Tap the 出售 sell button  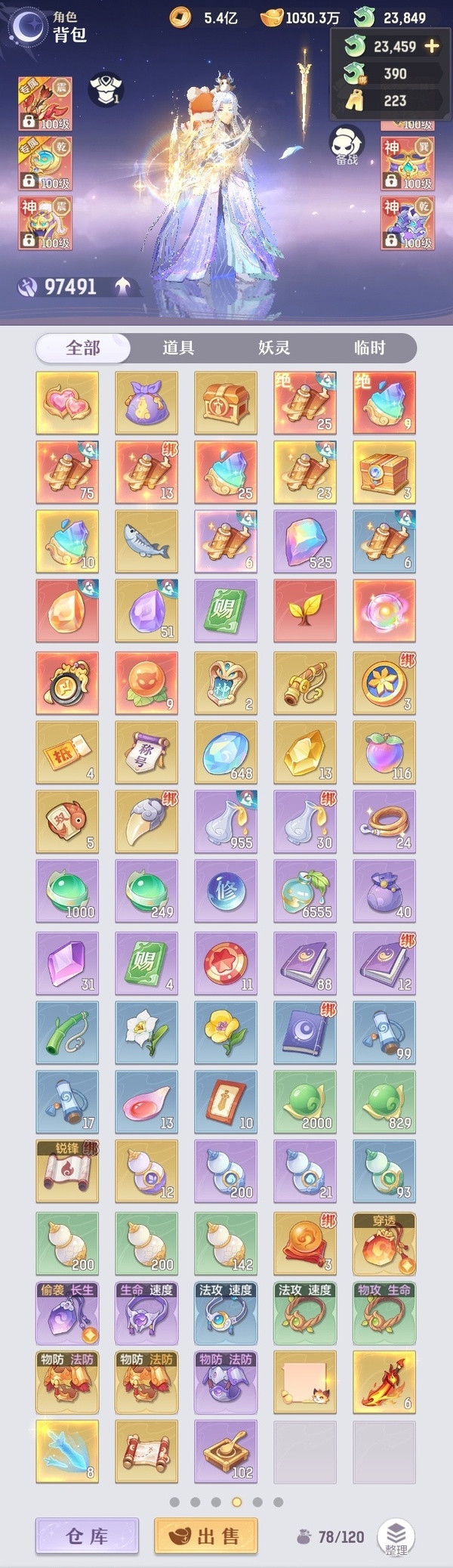206,1536
